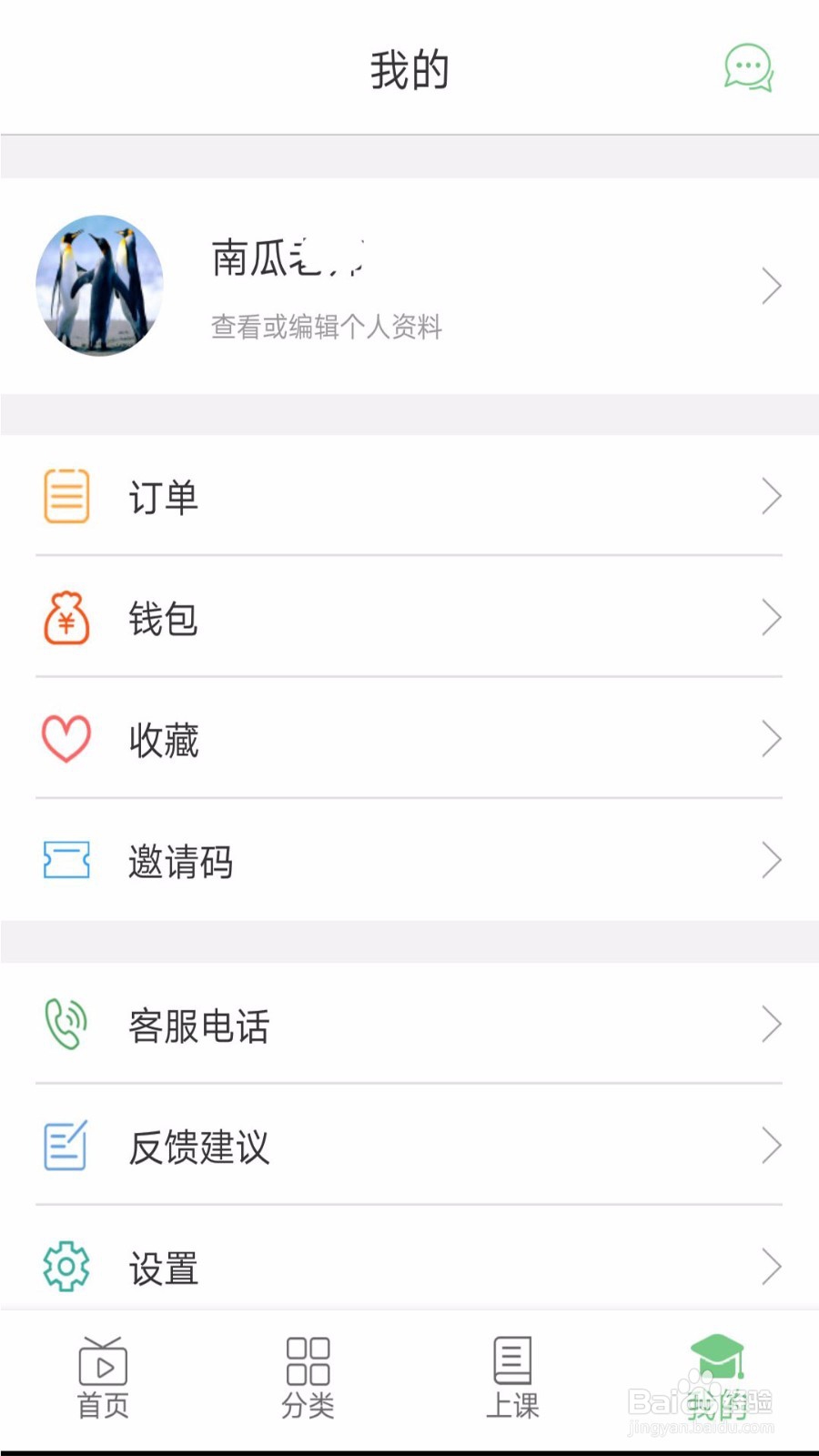The height and width of the screenshot is (1456, 819).
Task: Select the 钱包 wallet money bag icon
Action: (66, 618)
